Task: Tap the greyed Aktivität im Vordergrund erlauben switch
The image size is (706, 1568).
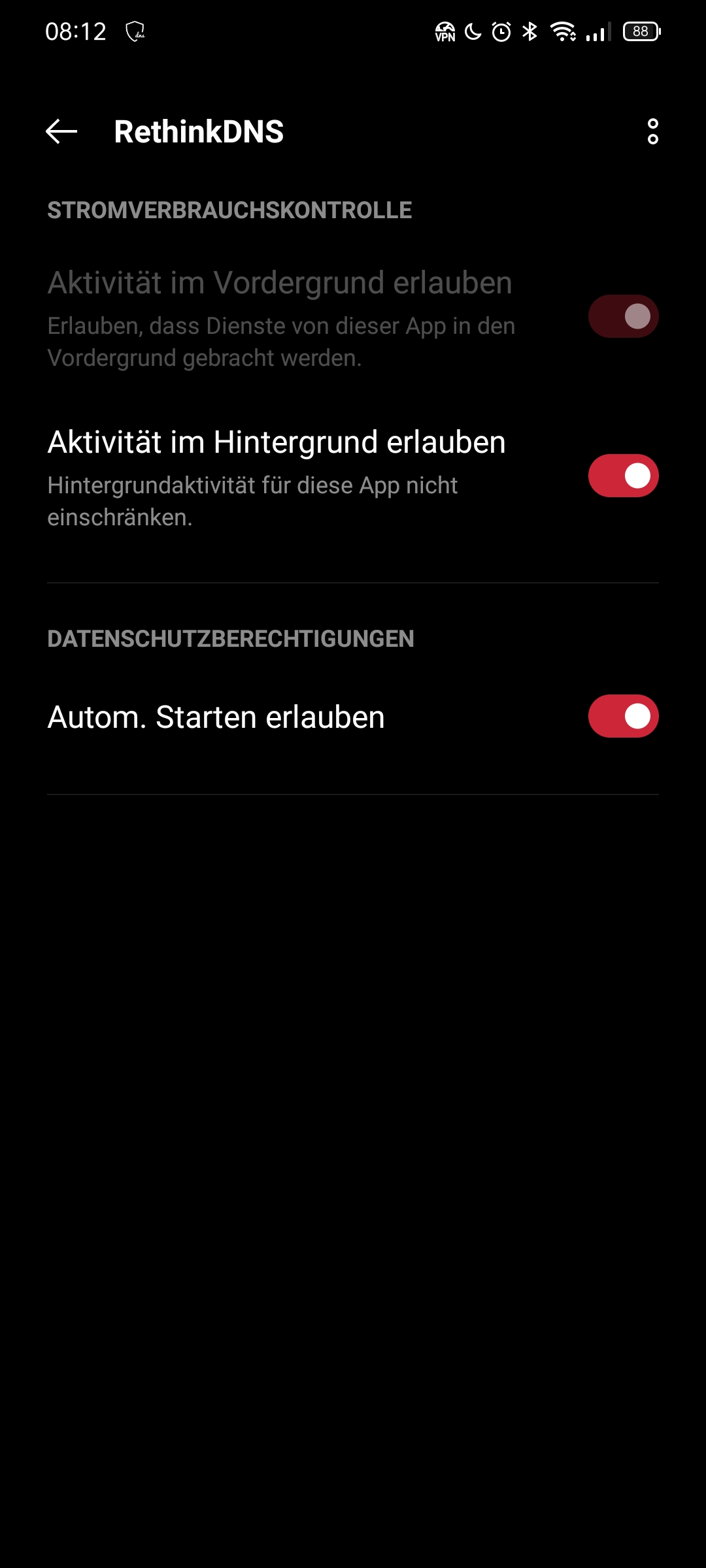Action: coord(623,316)
